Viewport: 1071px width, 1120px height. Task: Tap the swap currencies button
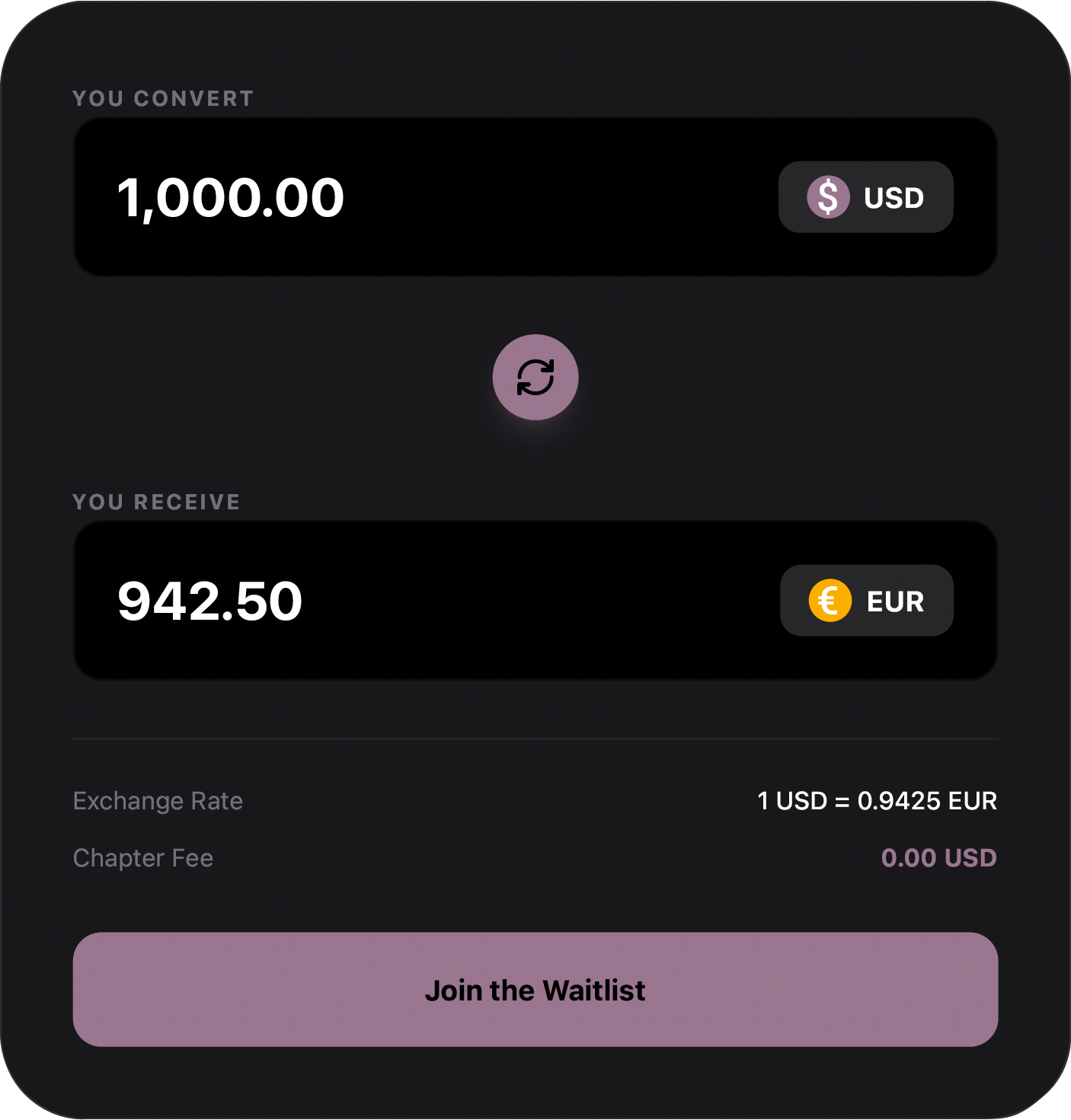pyautogui.click(x=535, y=377)
